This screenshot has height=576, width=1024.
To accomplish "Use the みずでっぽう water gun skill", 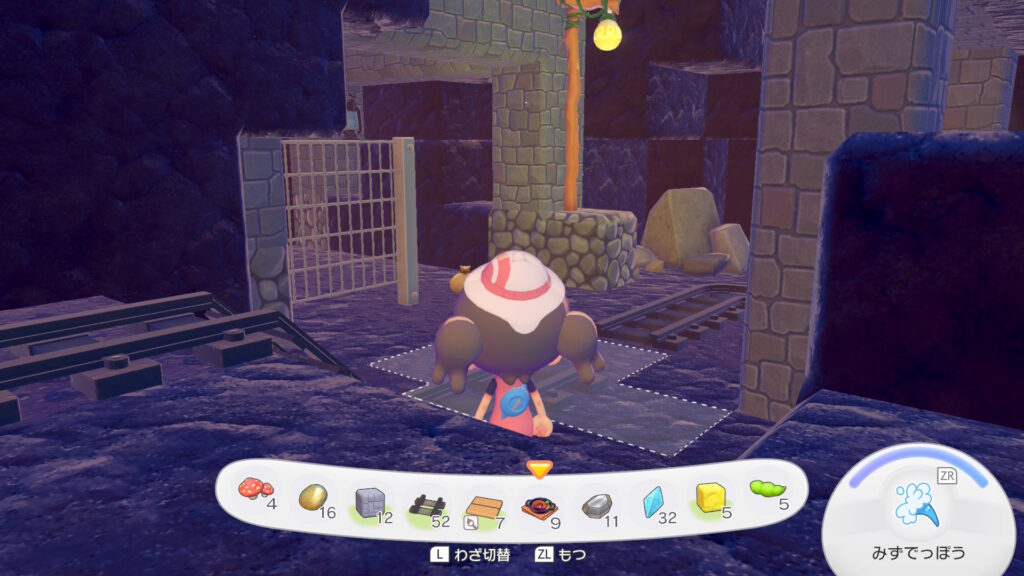I will [916, 503].
